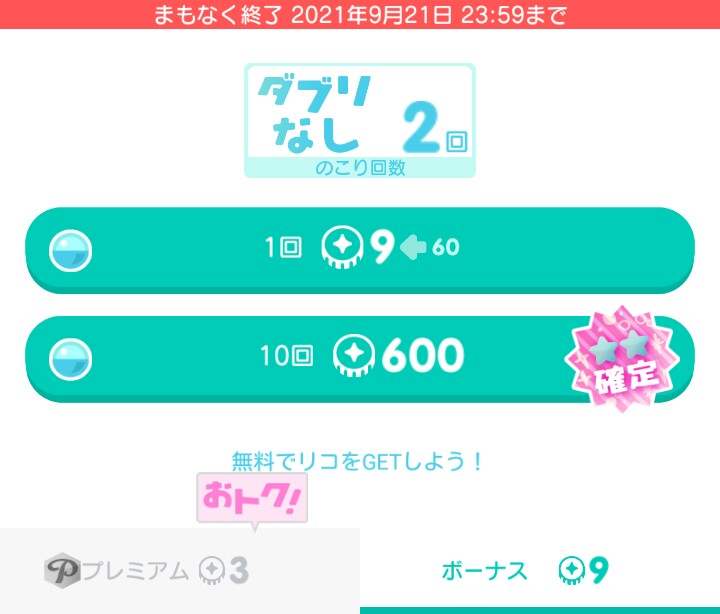Screen dimensions: 720x614
Task: Draw 10回 gacha for 600 coins
Action: point(360,356)
